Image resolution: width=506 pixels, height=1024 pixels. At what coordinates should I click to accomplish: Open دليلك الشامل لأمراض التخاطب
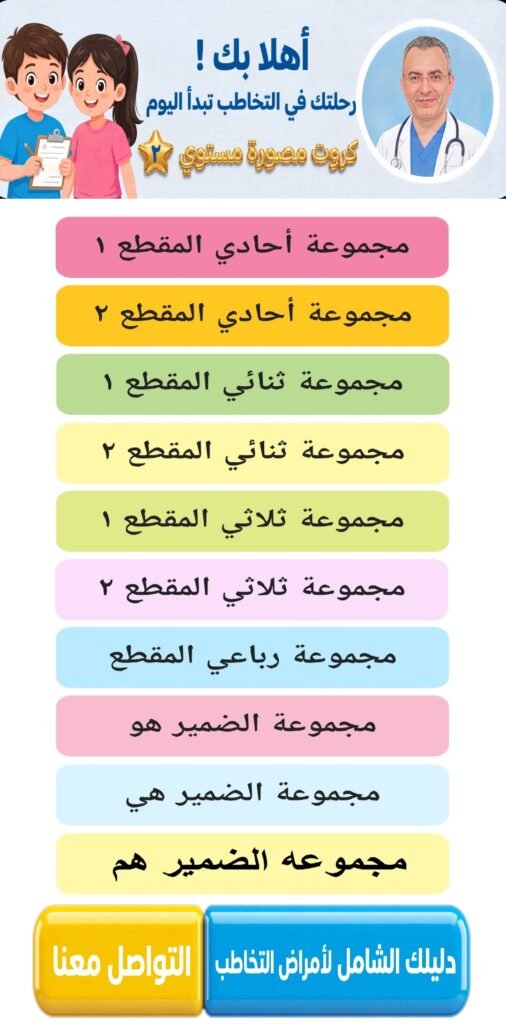tap(337, 960)
